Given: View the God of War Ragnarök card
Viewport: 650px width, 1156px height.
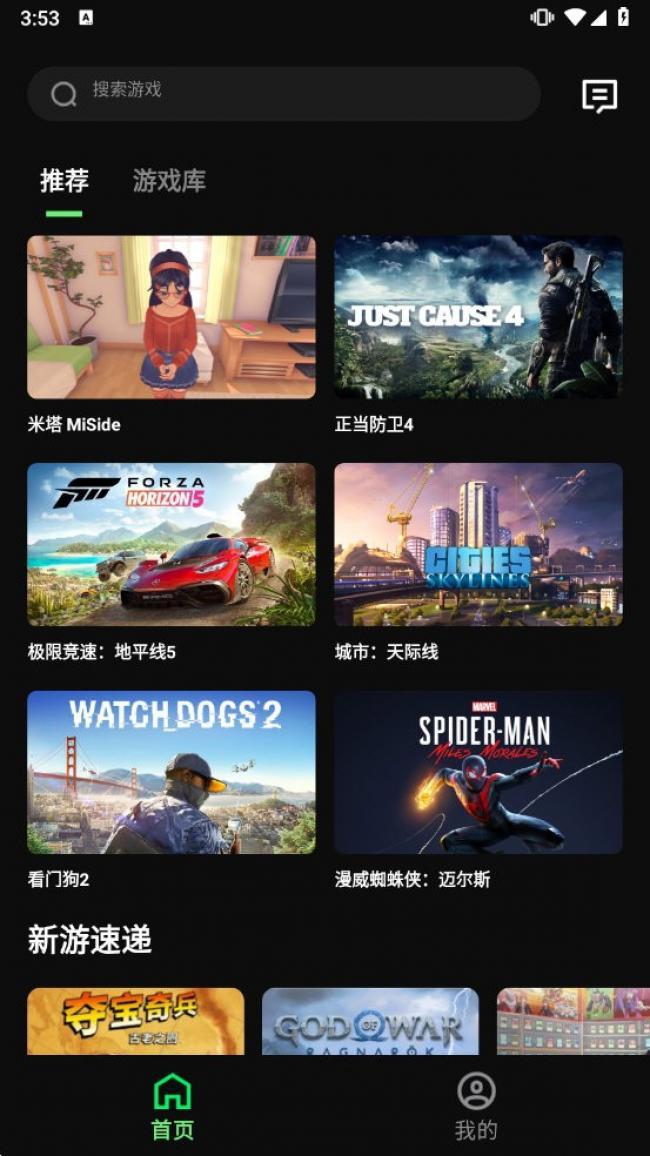Looking at the screenshot, I should [x=370, y=1021].
